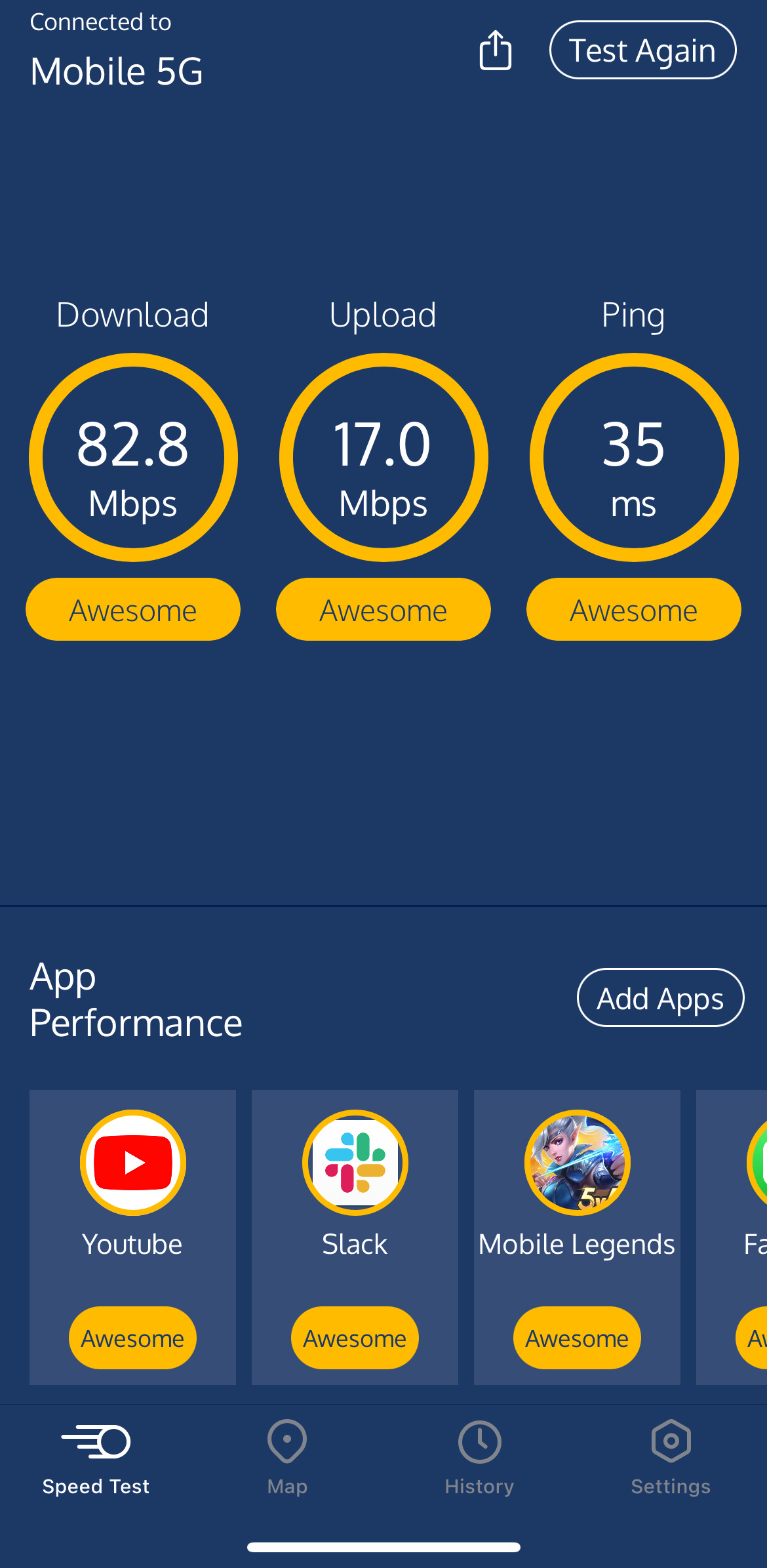The image size is (767, 1568).
Task: View Mobile Legends performance card
Action: (x=577, y=1237)
